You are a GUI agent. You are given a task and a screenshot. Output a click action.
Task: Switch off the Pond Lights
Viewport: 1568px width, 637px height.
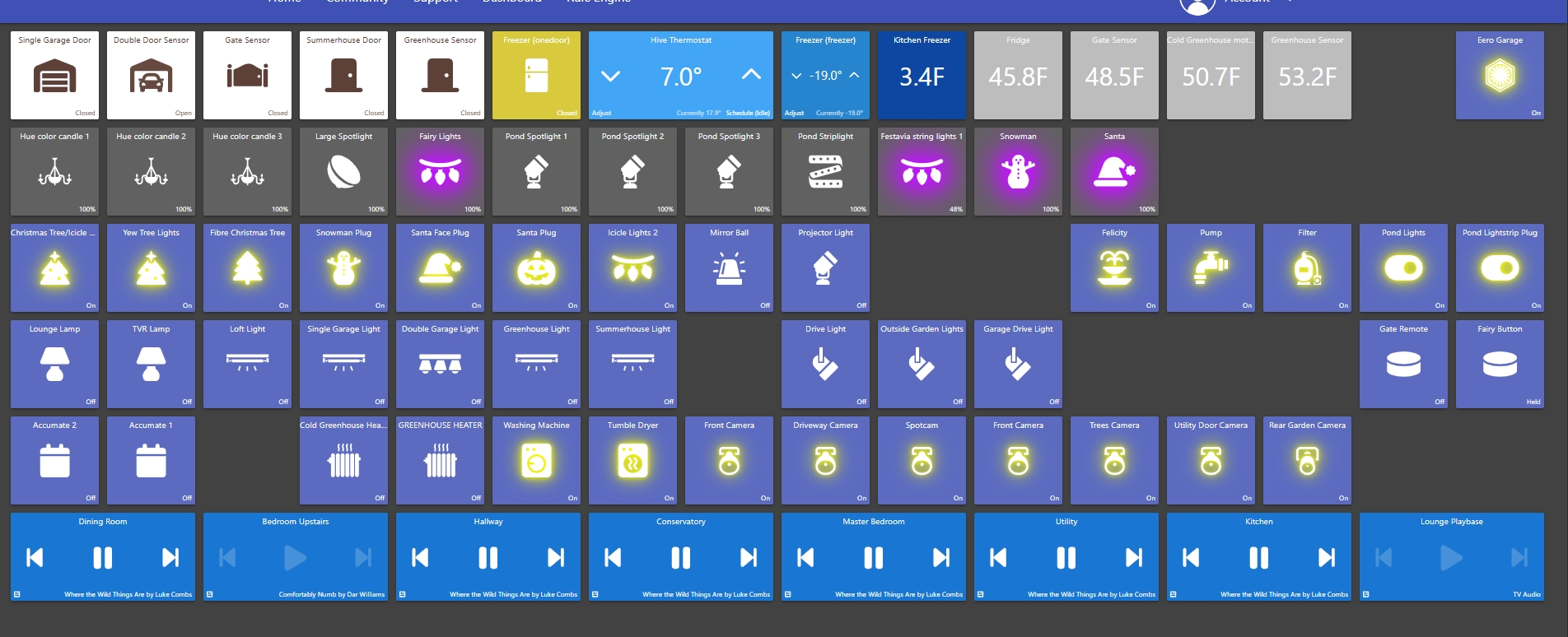coord(1403,268)
